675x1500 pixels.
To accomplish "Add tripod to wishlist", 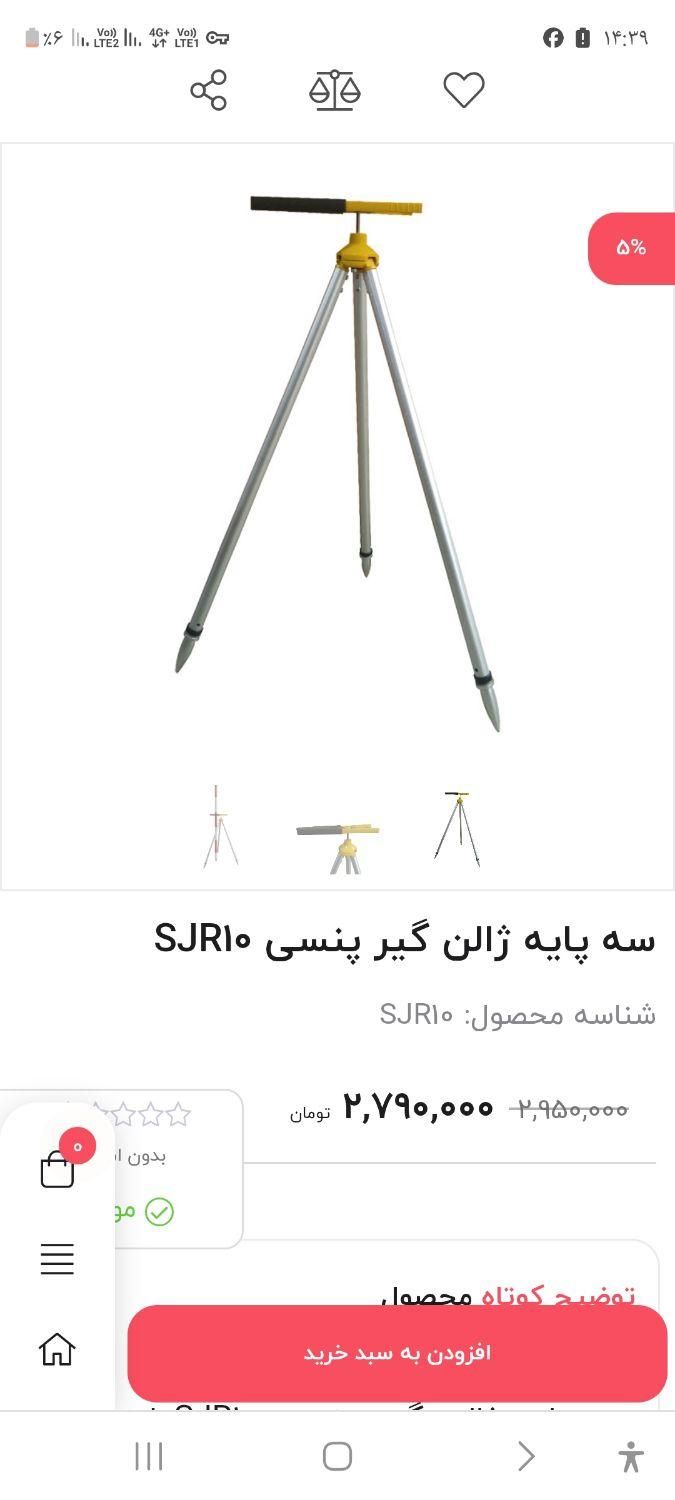I will click(463, 91).
